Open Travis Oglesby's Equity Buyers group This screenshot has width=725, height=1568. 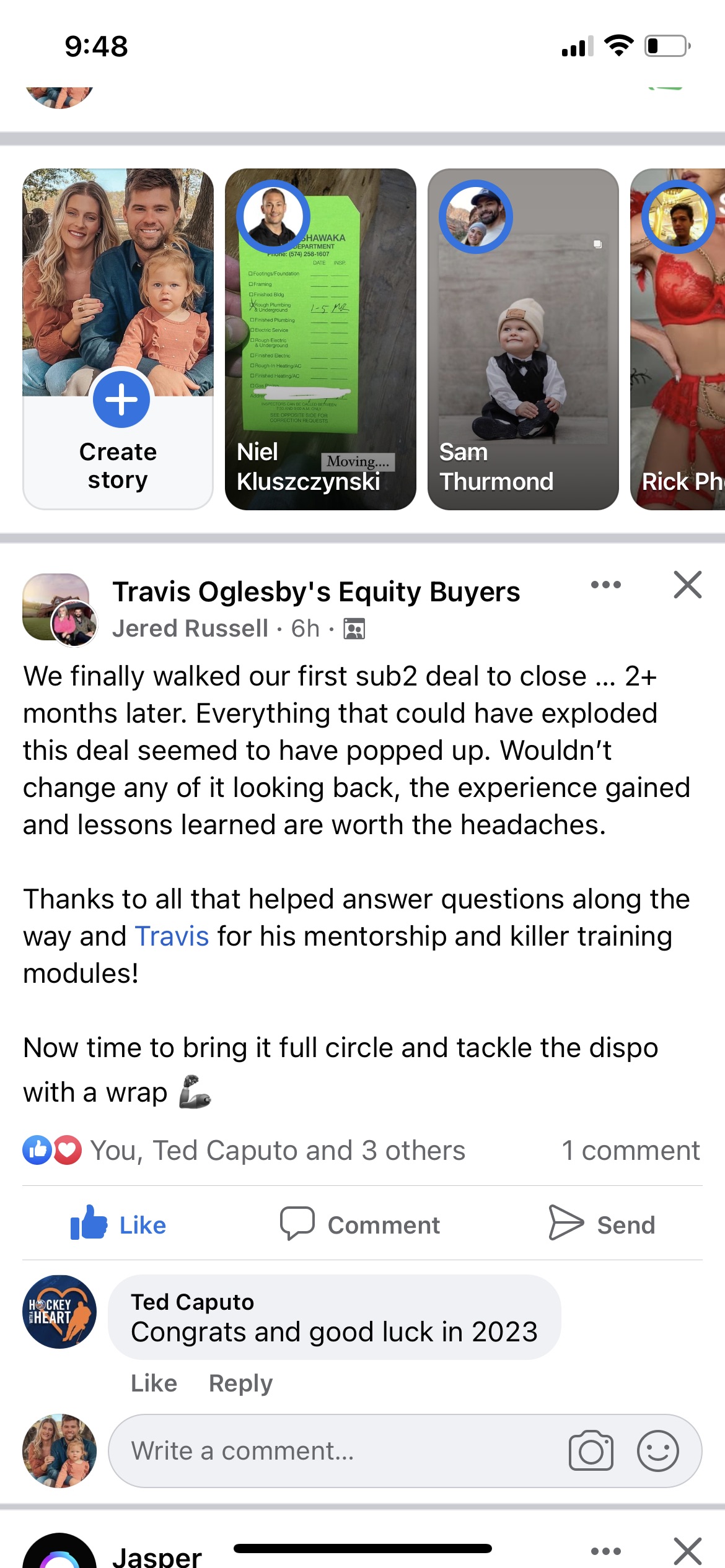point(316,591)
